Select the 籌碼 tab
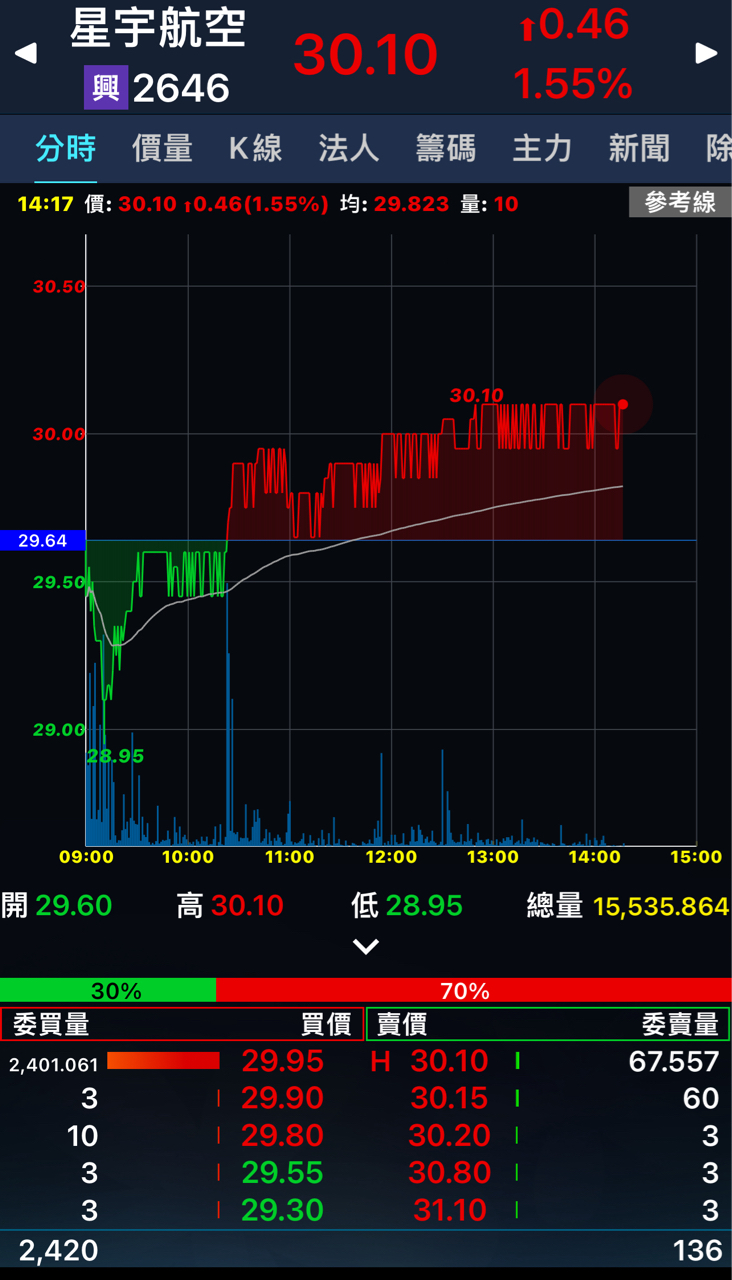 [x=445, y=149]
